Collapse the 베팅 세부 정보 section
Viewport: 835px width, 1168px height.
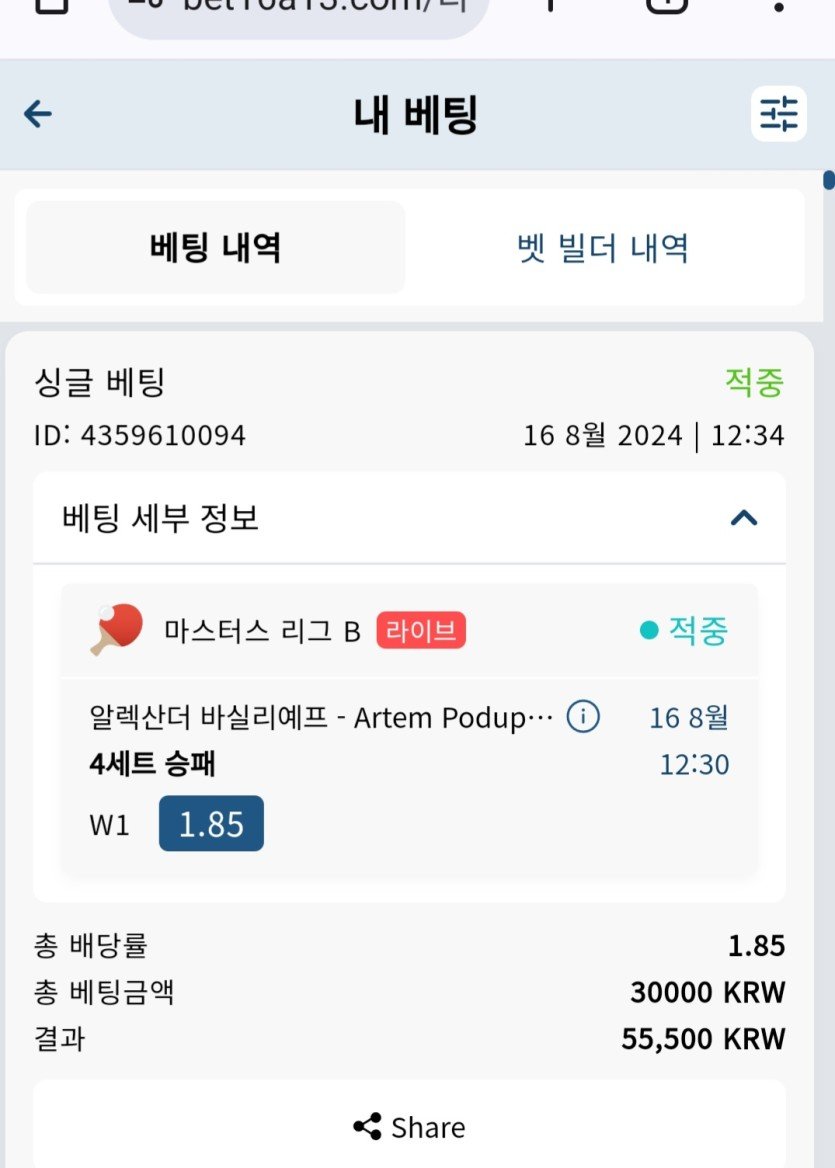[744, 517]
